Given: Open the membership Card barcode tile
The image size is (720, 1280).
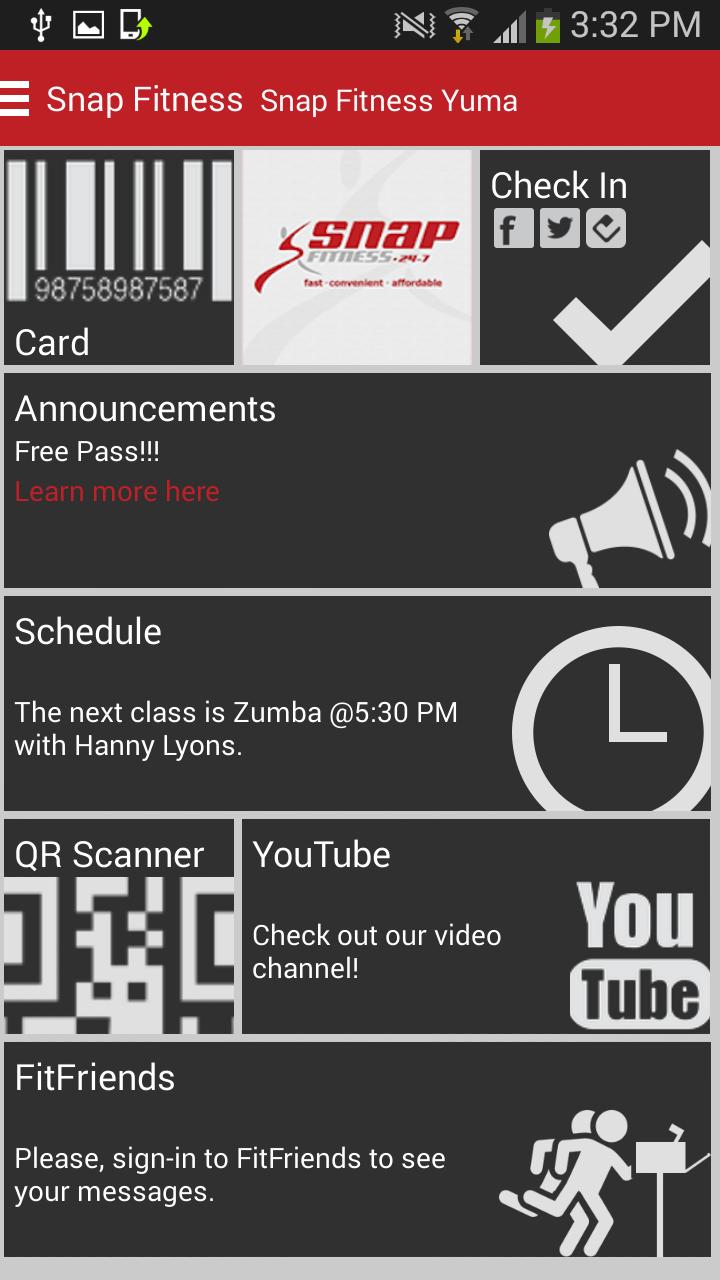Looking at the screenshot, I should click(118, 257).
